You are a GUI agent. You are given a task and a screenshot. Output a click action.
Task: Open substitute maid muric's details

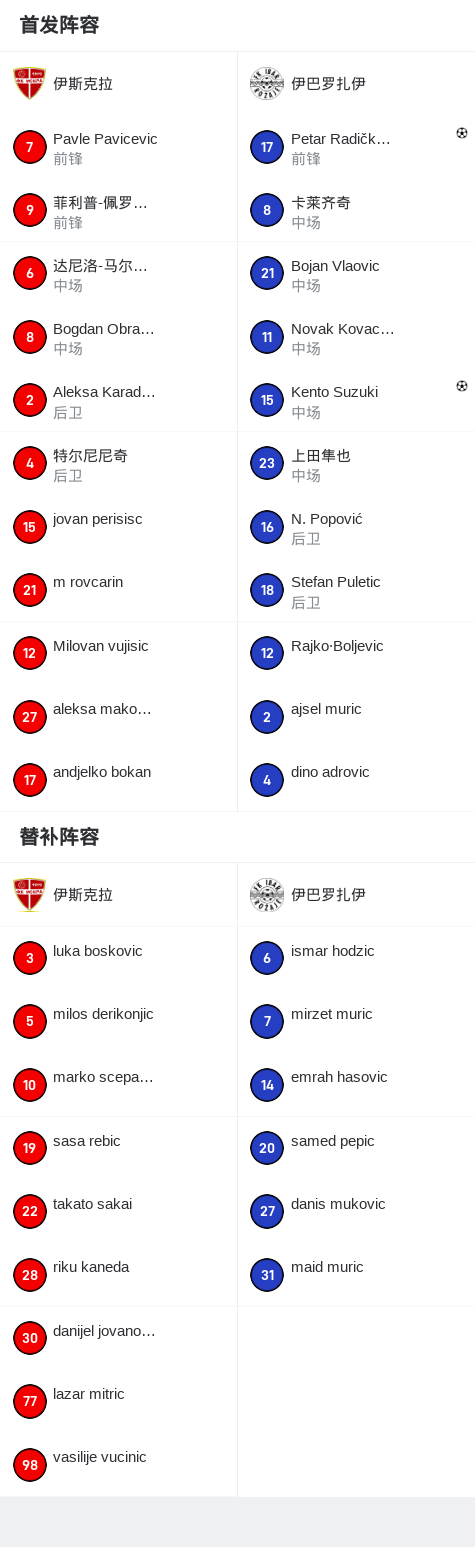tap(356, 1275)
